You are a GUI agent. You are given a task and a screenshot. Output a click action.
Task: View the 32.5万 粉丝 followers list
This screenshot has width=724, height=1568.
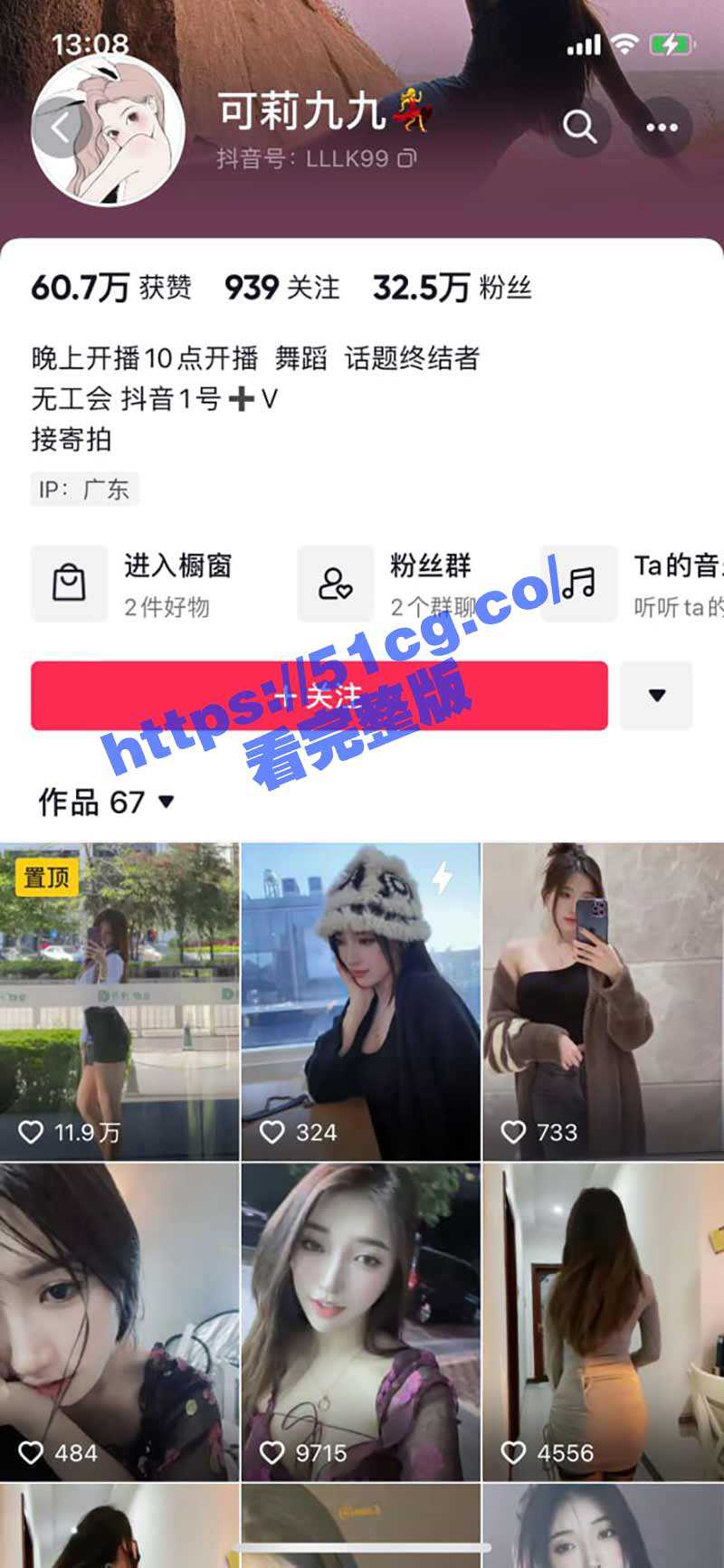click(x=452, y=288)
